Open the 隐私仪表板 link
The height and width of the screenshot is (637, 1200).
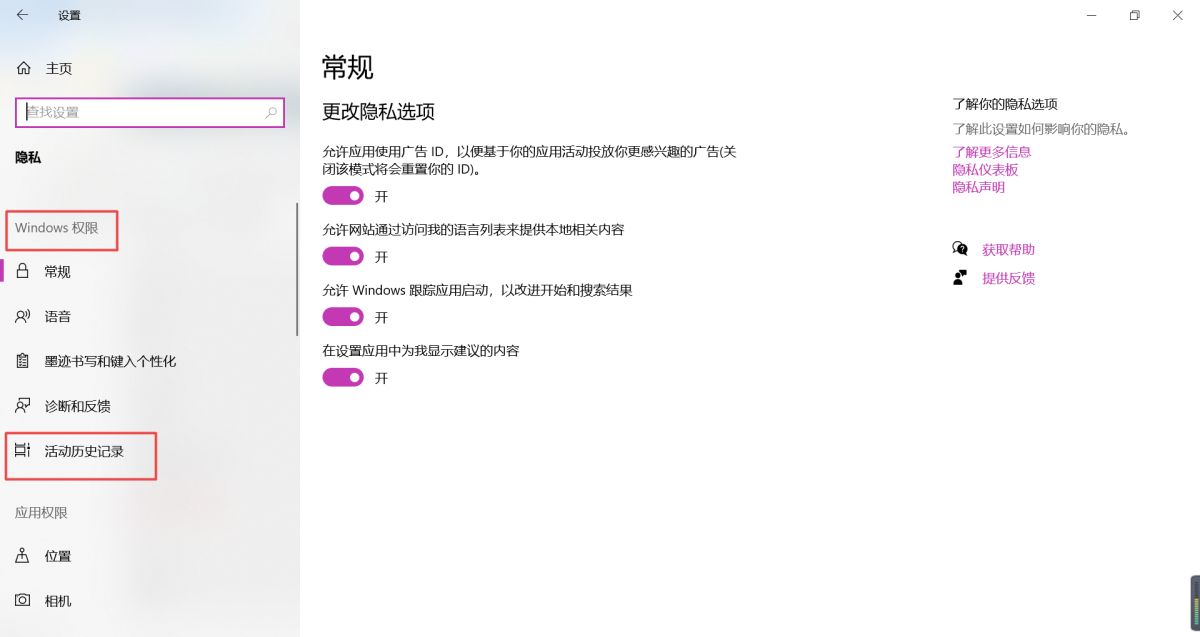tap(985, 170)
